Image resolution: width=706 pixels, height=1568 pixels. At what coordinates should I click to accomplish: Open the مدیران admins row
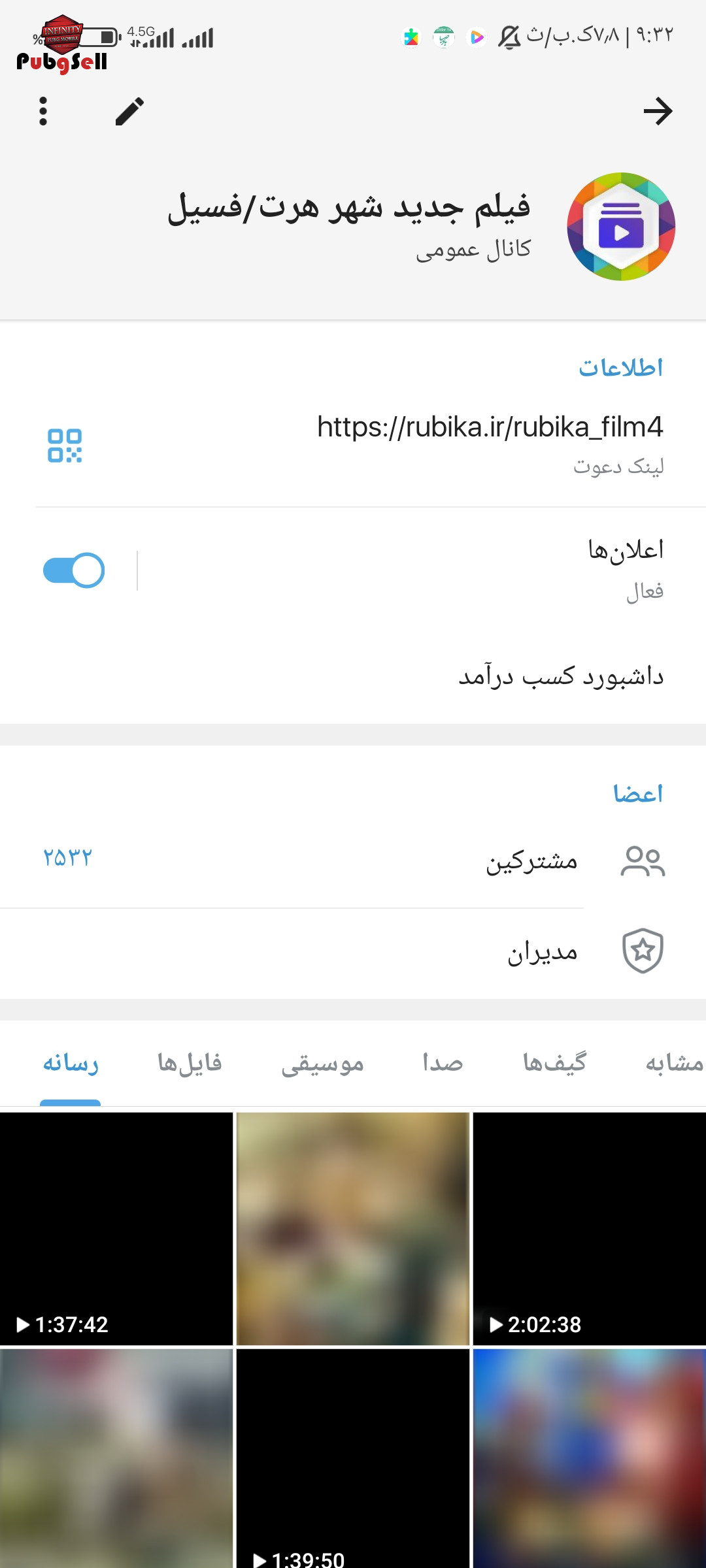coord(353,951)
